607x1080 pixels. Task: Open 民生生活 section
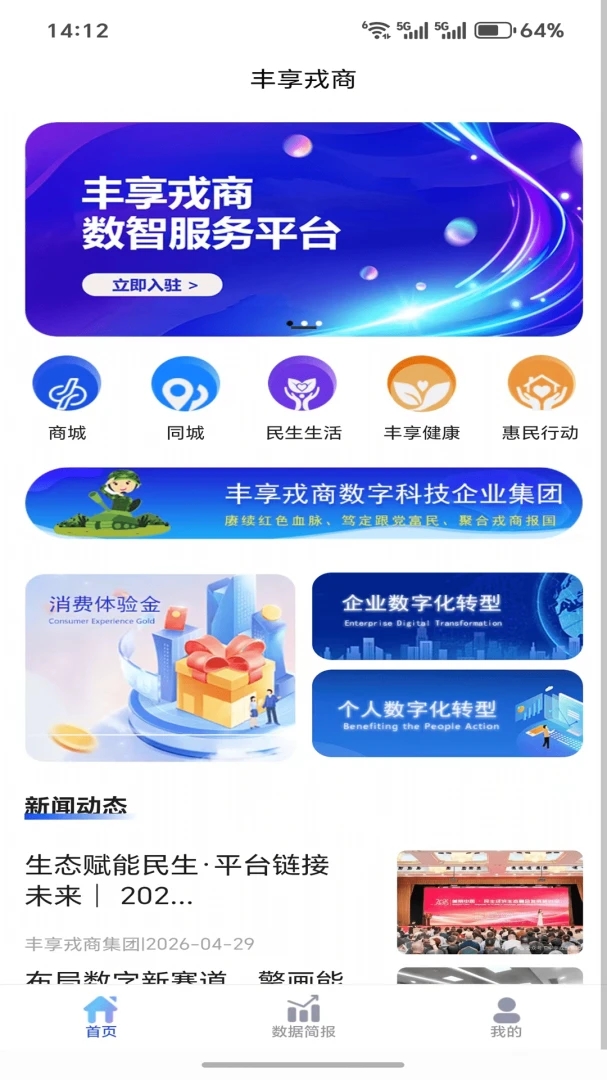coord(303,398)
